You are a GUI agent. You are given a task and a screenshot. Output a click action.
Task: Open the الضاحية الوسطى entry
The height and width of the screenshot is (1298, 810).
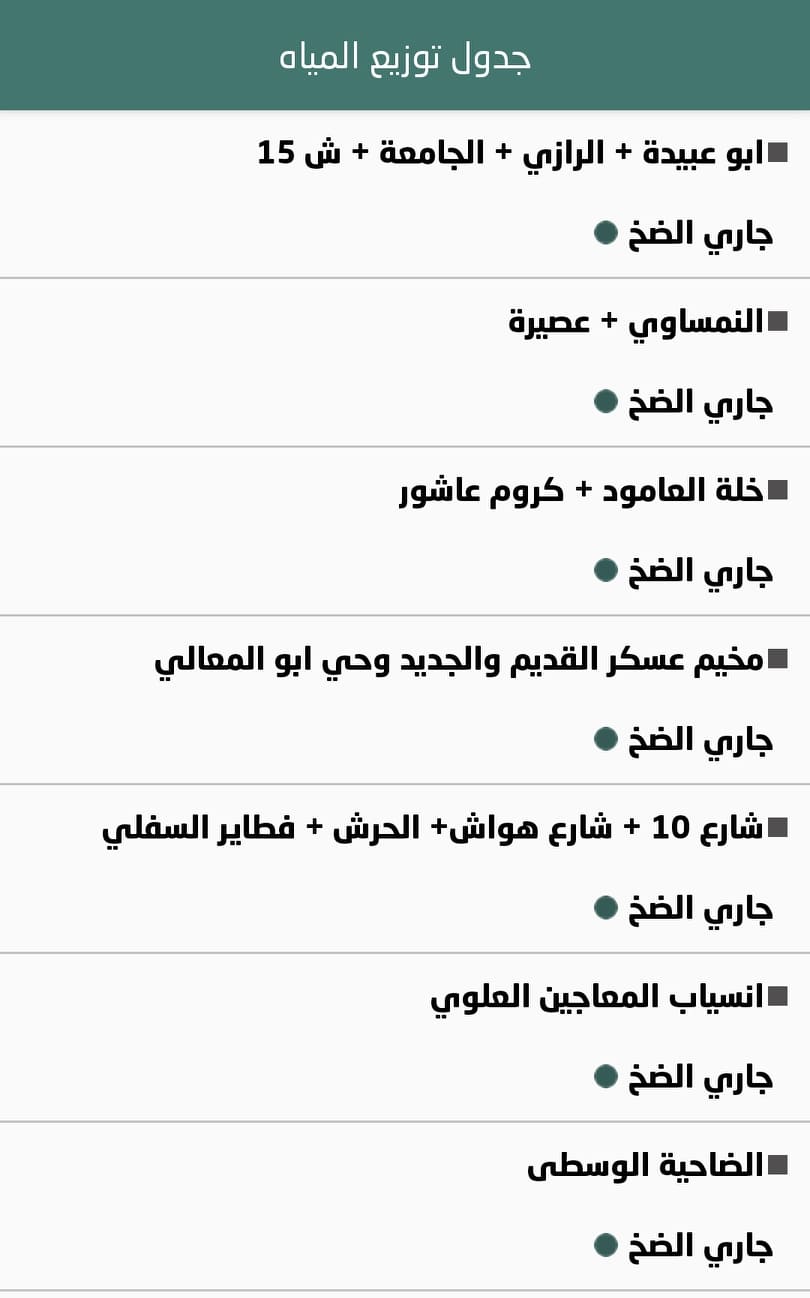[x=645, y=1167]
